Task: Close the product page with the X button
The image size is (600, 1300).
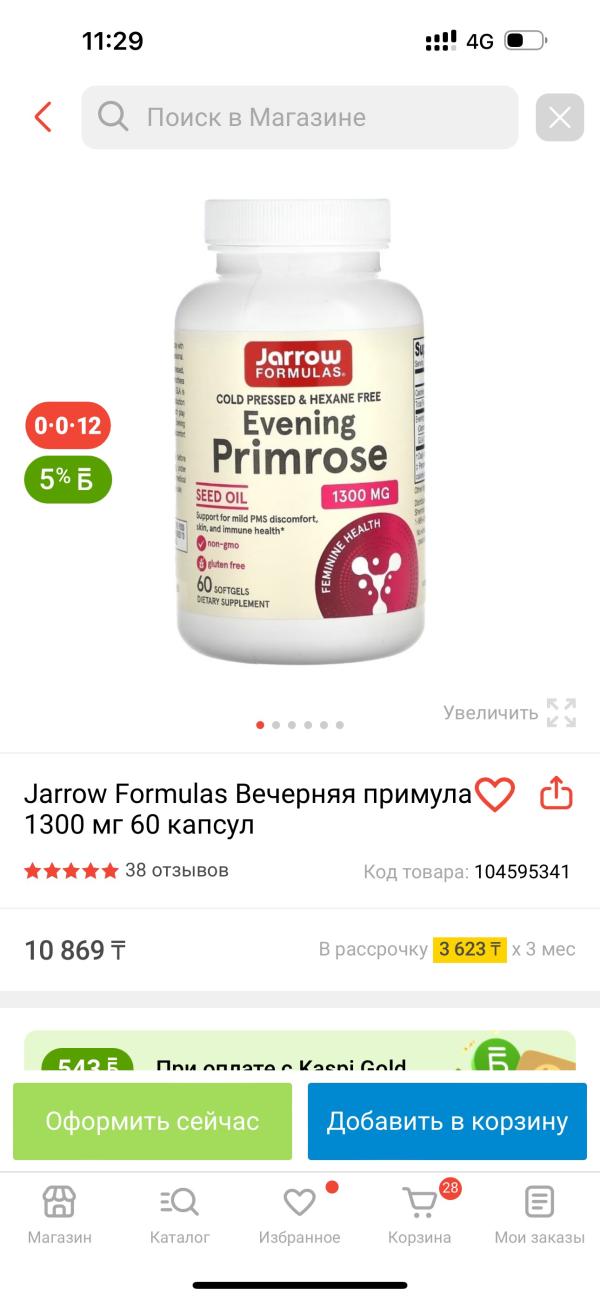Action: 559,118
